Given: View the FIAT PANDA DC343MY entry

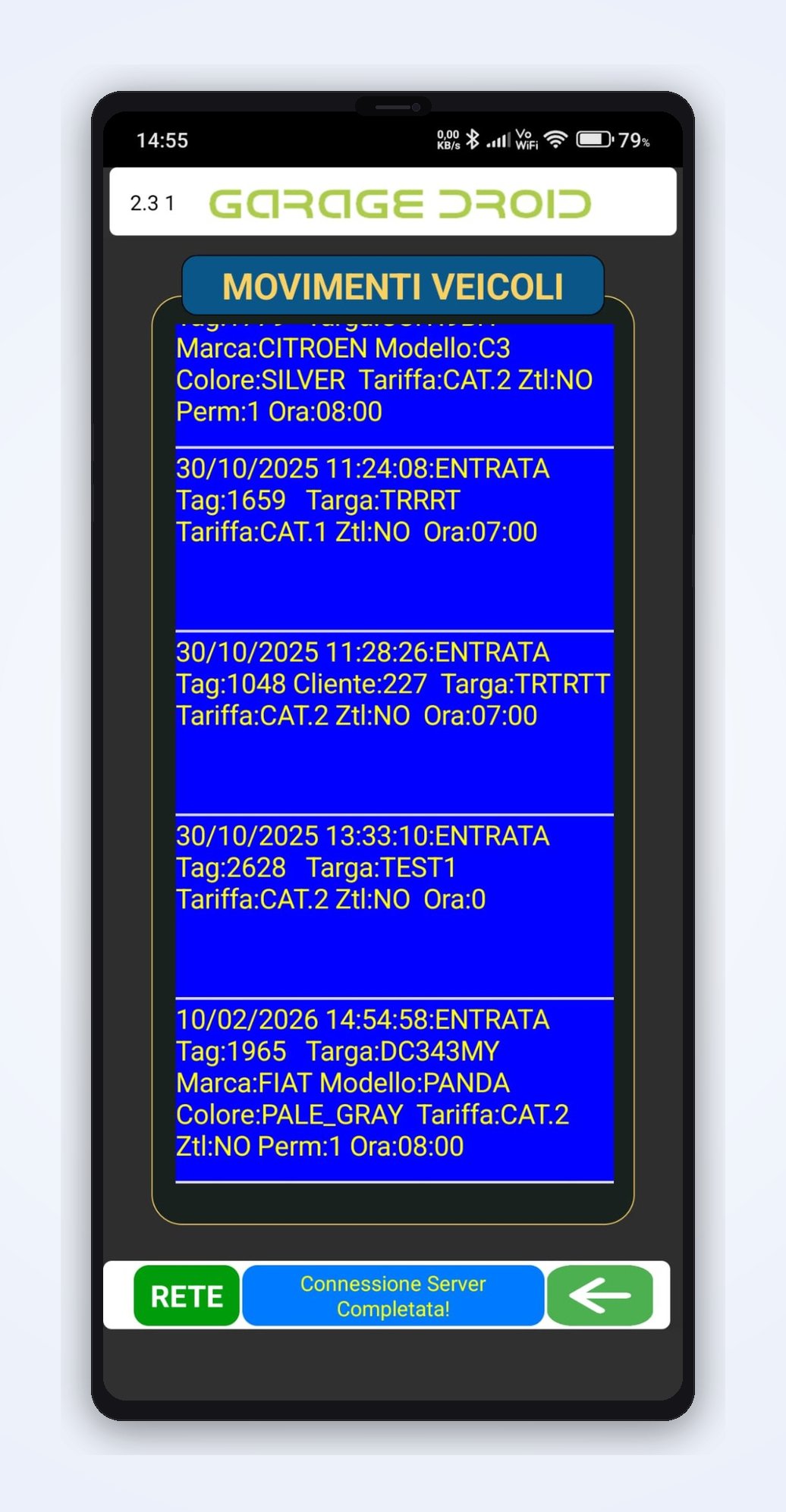Looking at the screenshot, I should coord(394,1090).
